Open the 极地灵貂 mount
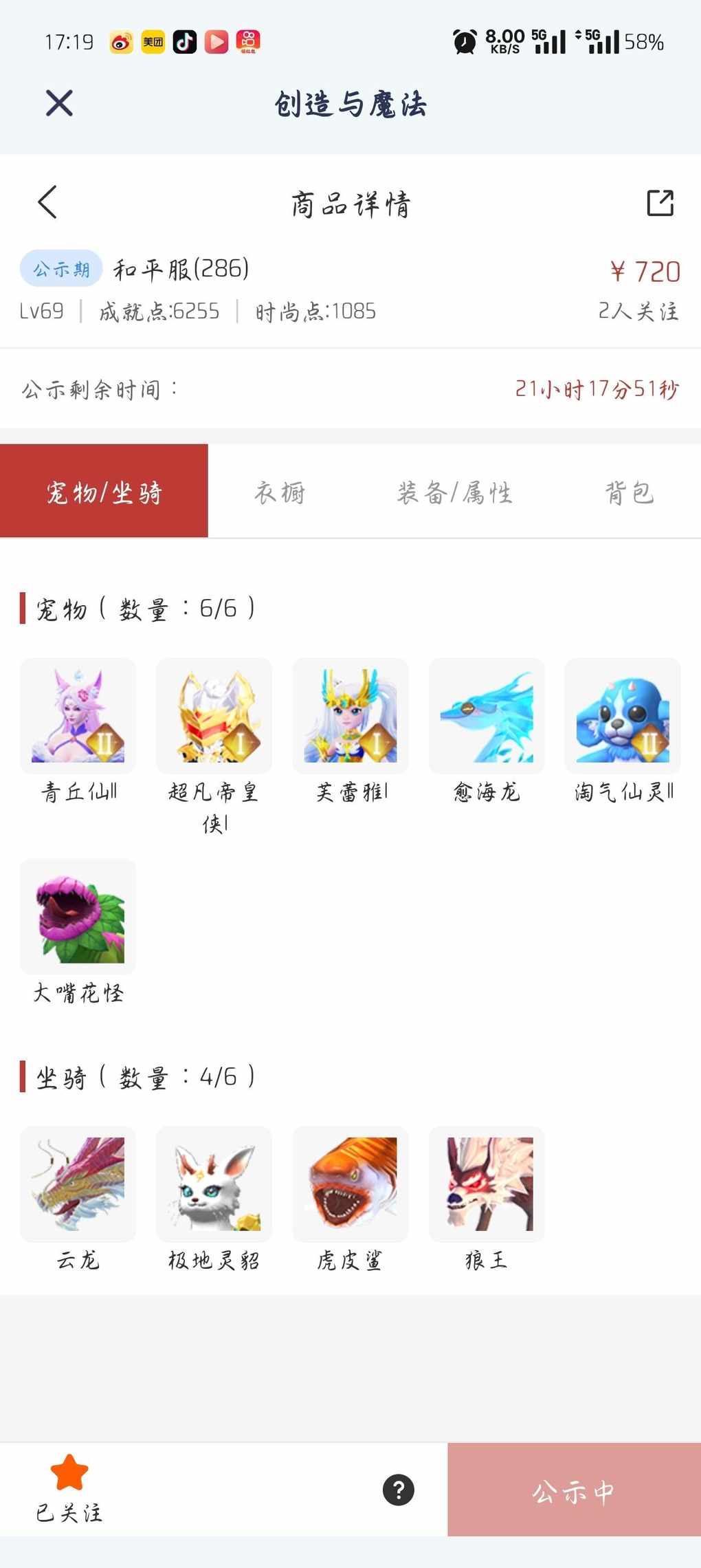The width and height of the screenshot is (701, 1568). tap(214, 1184)
